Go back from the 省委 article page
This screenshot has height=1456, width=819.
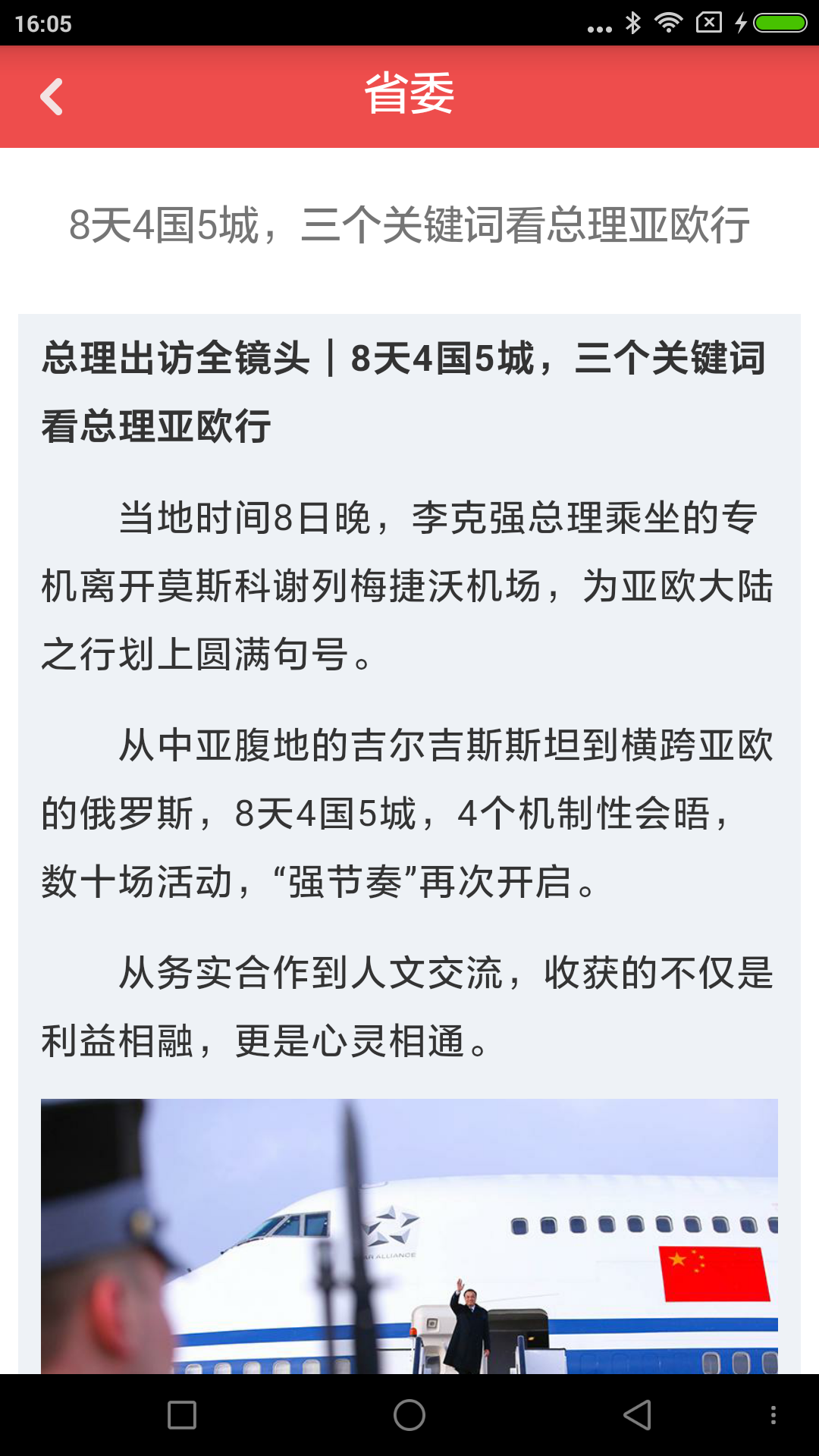click(52, 97)
